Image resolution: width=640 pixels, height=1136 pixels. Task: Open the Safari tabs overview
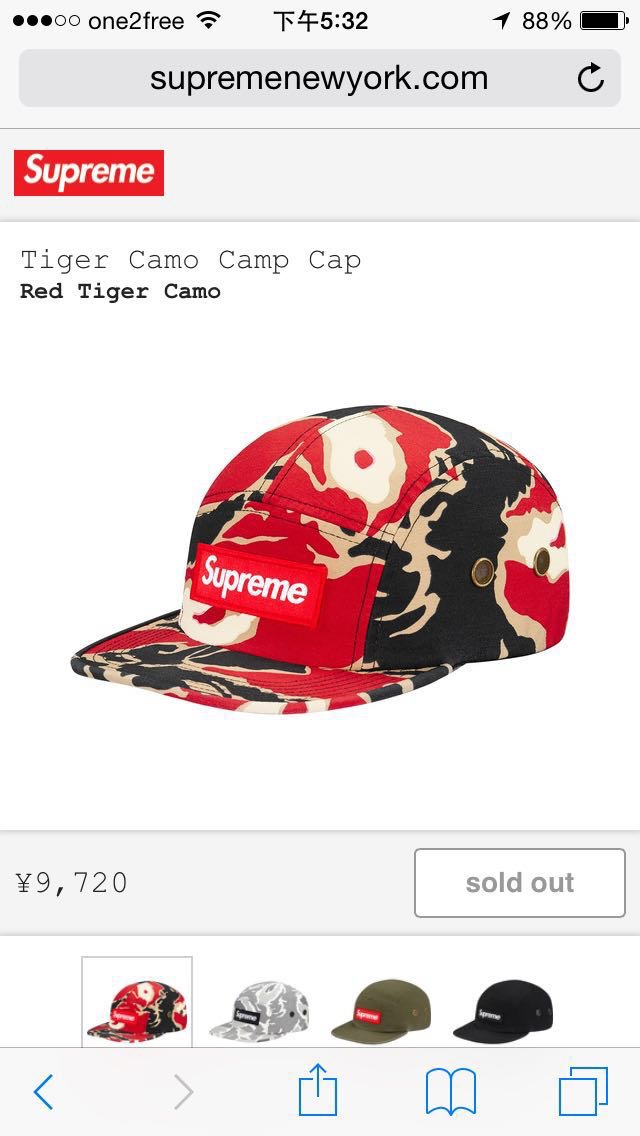[583, 1091]
